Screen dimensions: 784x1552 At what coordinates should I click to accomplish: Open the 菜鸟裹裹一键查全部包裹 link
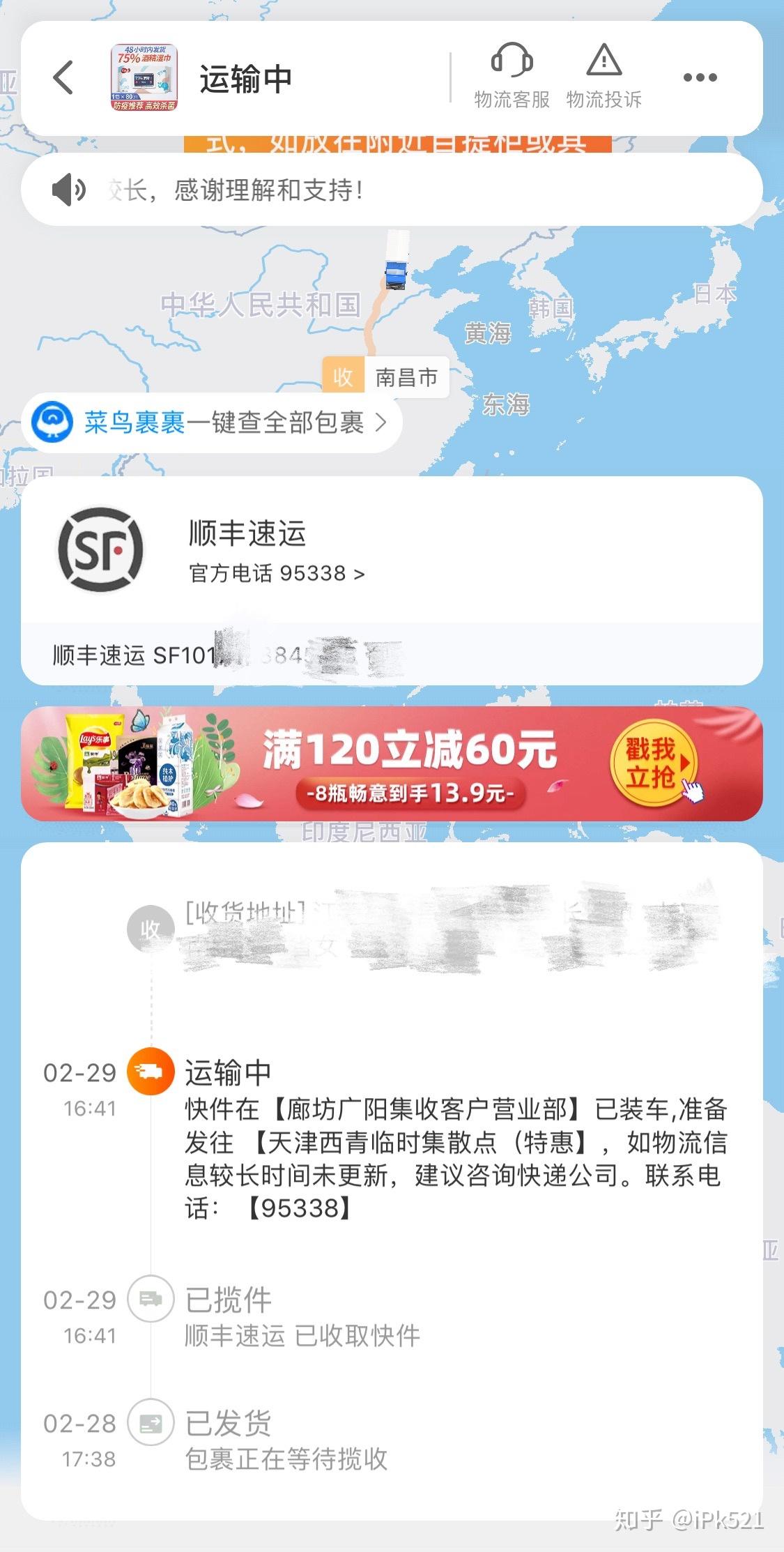coord(209,422)
